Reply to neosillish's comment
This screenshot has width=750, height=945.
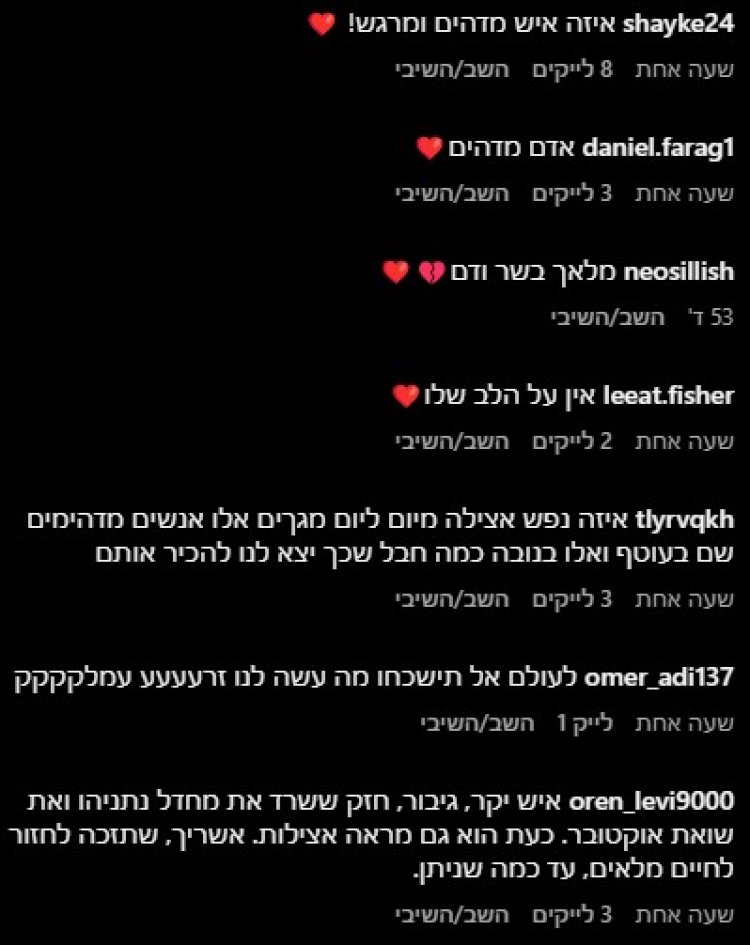(x=608, y=317)
